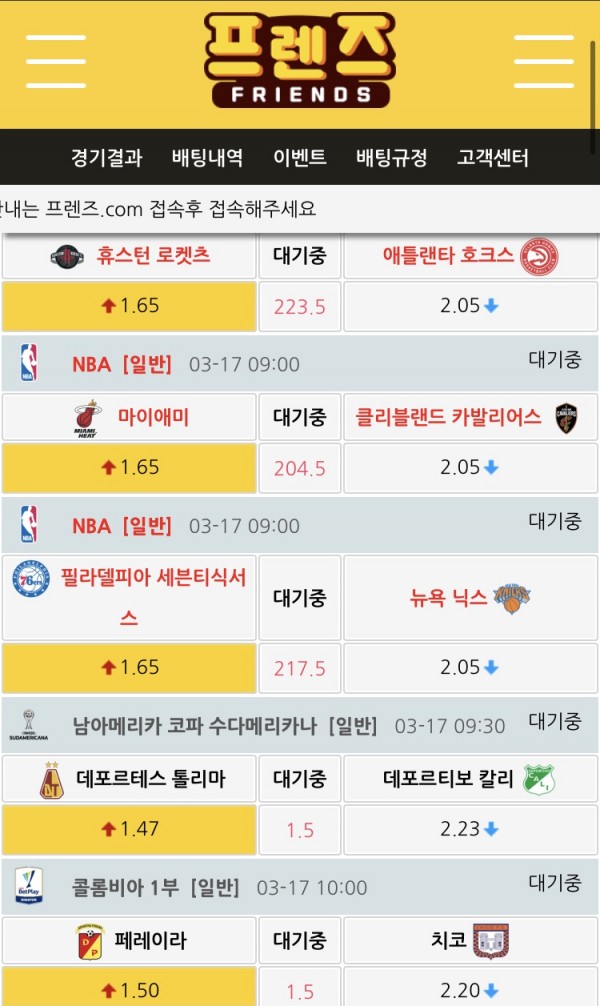Select 애틀랜타 호크스 2.05 odds
The height and width of the screenshot is (1006, 600).
(x=470, y=306)
